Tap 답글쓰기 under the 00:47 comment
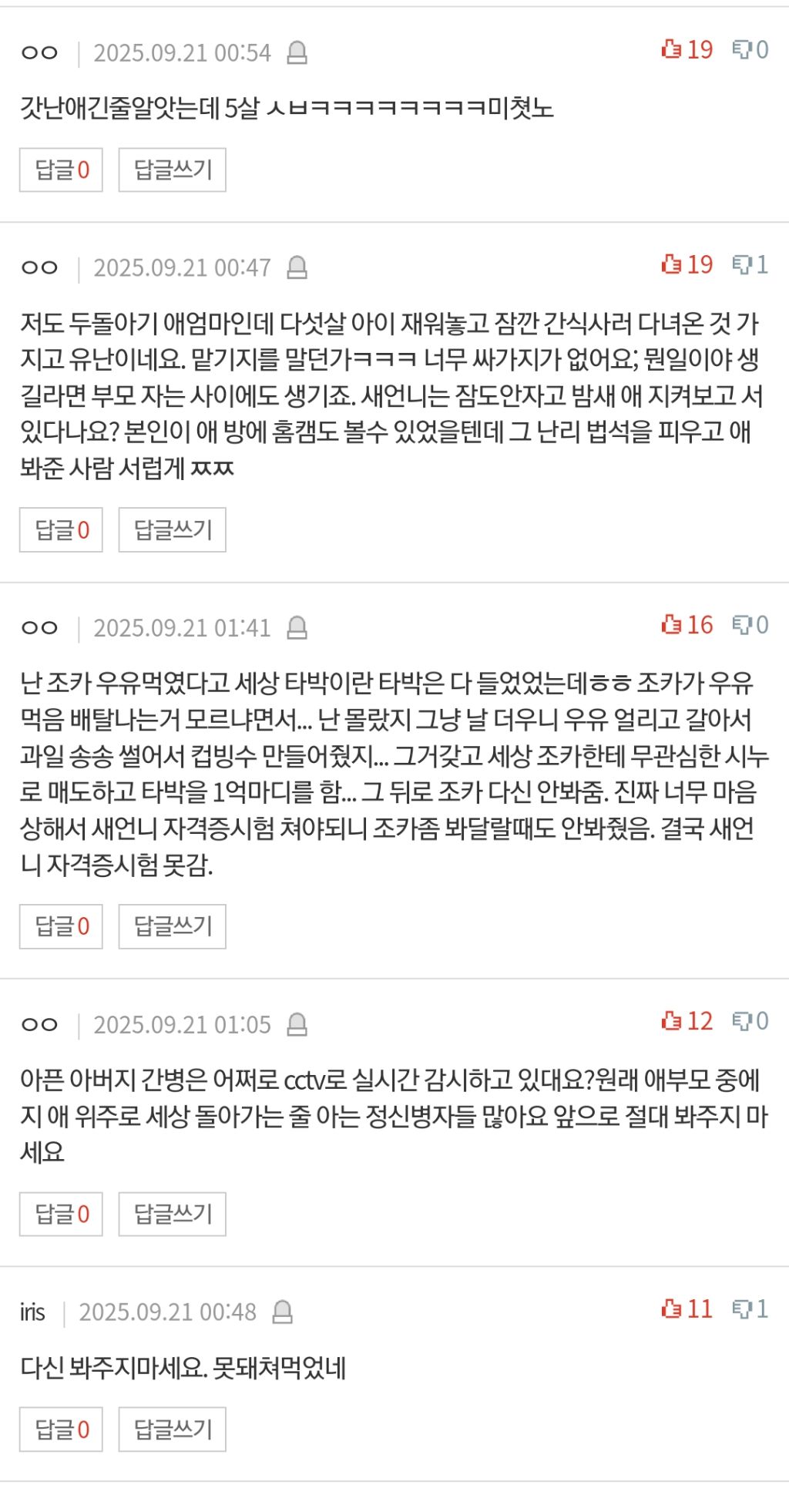 point(172,529)
